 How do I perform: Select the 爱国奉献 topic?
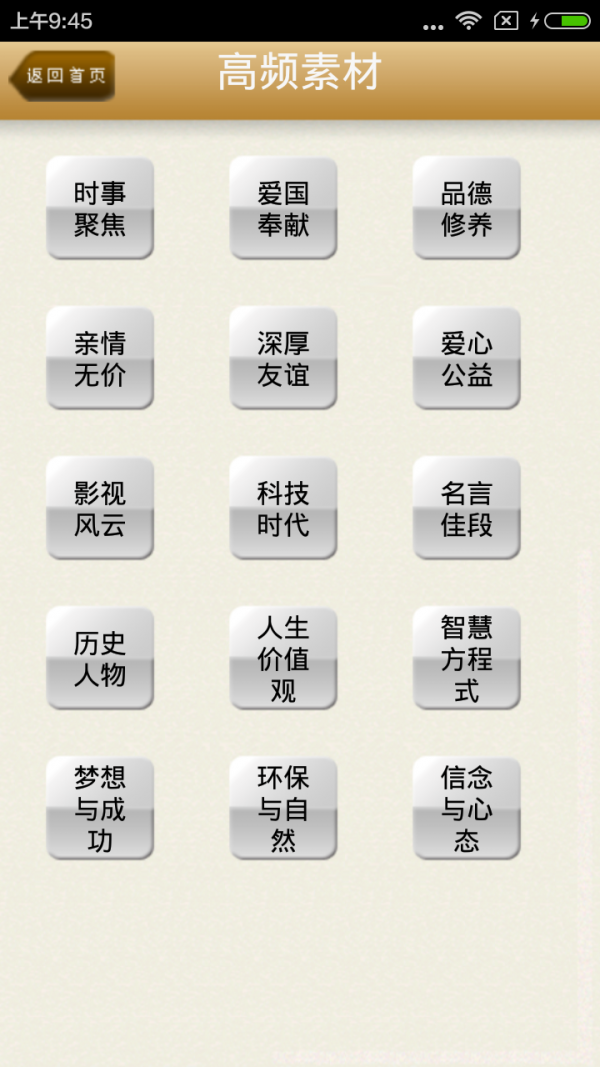[x=283, y=208]
